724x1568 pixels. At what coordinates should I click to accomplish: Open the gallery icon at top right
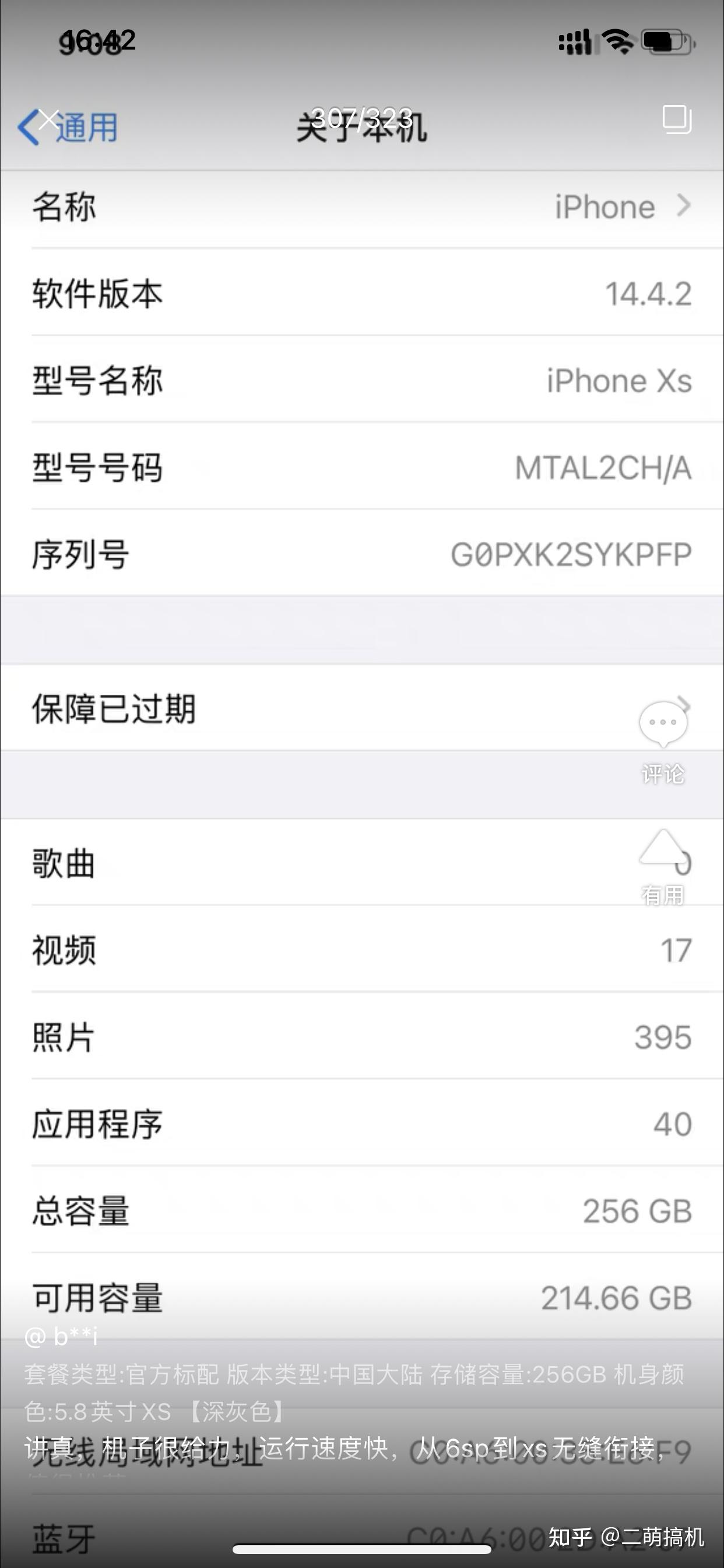coord(677,120)
